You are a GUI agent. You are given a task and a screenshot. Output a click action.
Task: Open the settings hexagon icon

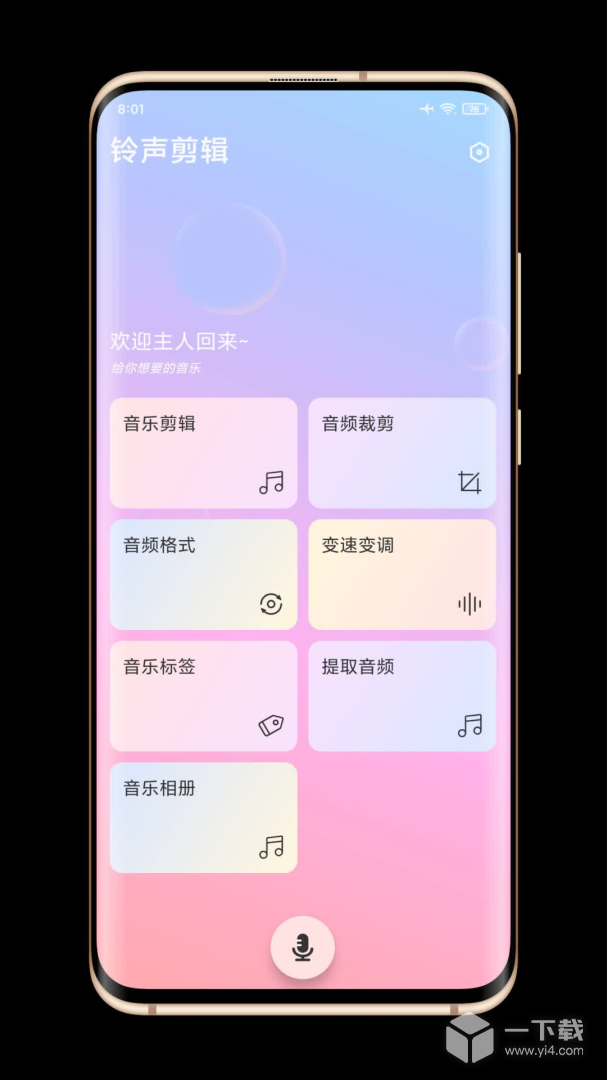479,152
